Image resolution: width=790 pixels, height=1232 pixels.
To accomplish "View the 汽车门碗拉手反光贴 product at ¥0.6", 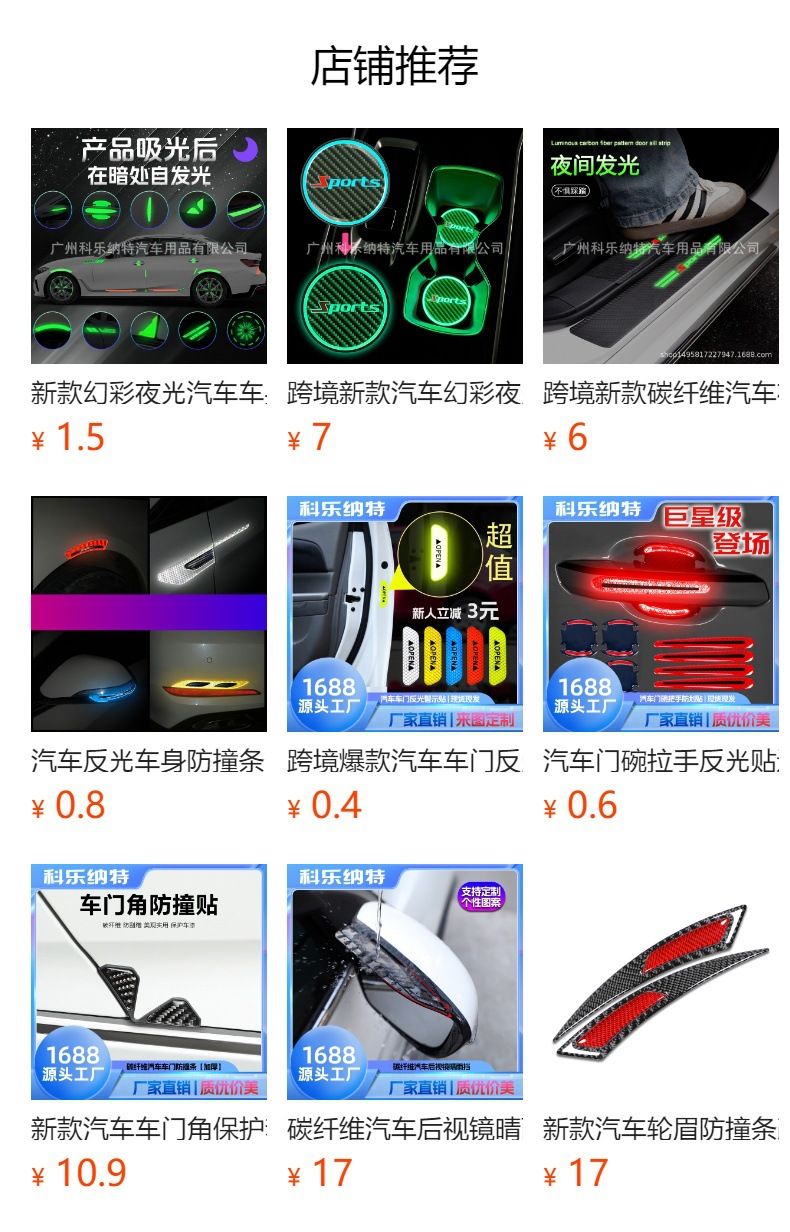I will (x=661, y=660).
